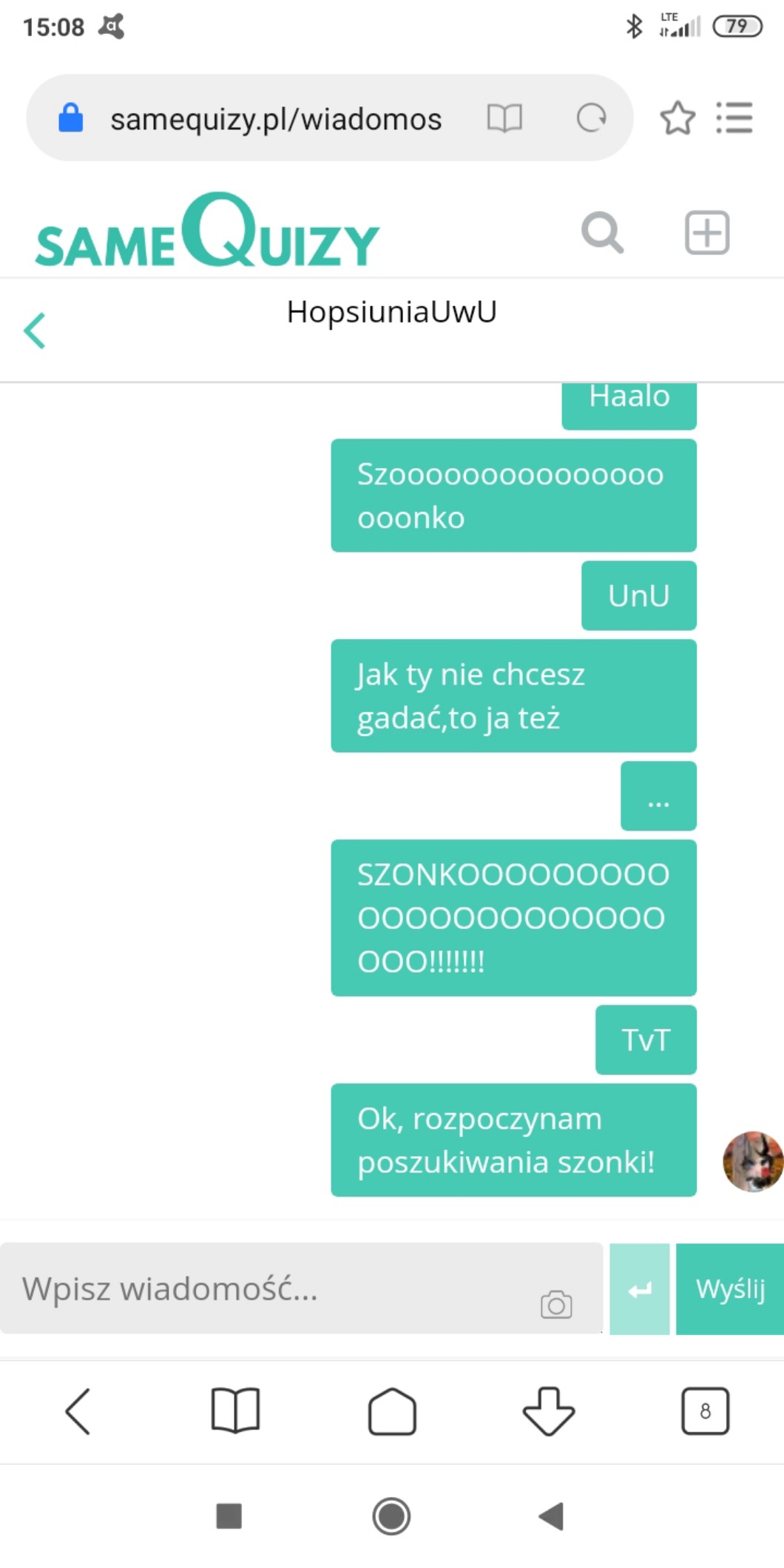Attach a photo with the camera icon
784x1568 pixels.
(x=556, y=1305)
